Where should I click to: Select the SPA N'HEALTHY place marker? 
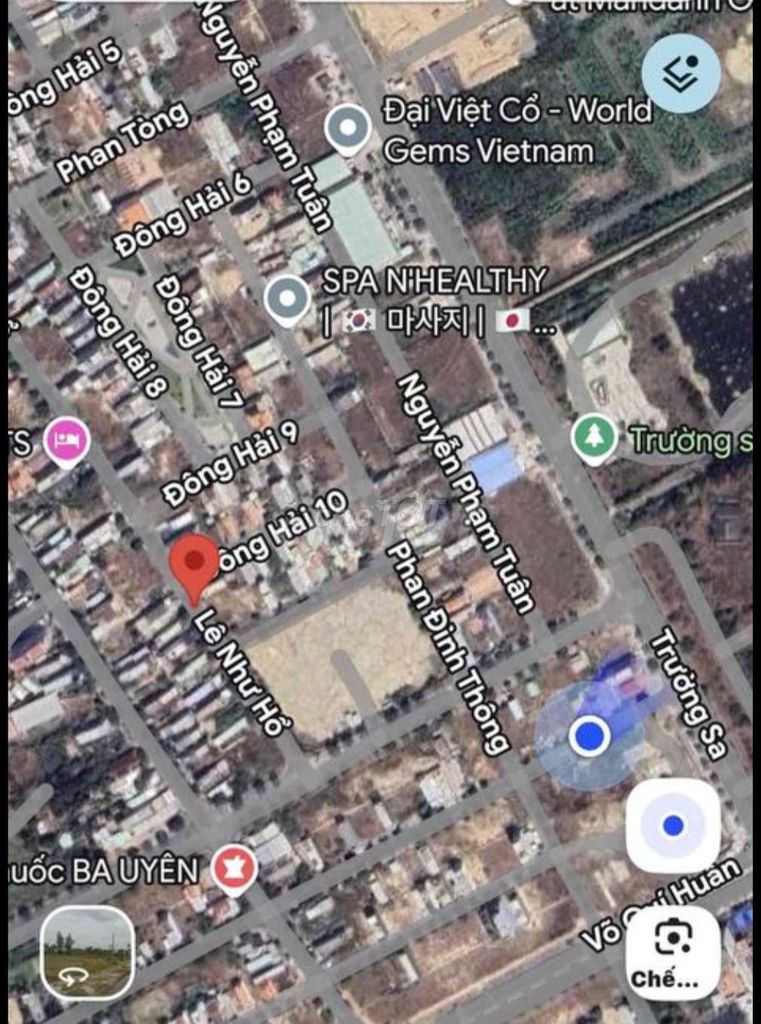click(289, 298)
